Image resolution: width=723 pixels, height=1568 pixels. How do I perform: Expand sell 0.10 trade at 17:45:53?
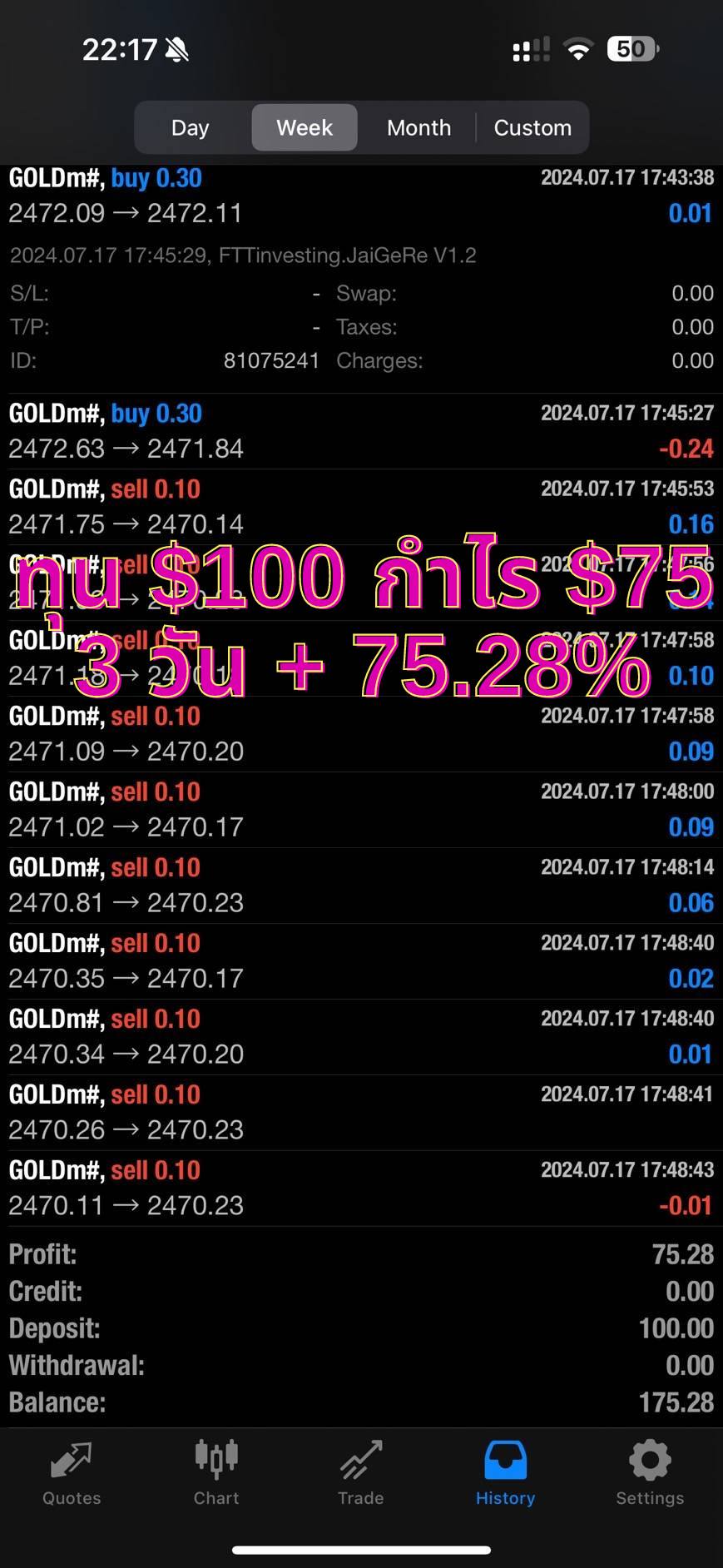361,507
